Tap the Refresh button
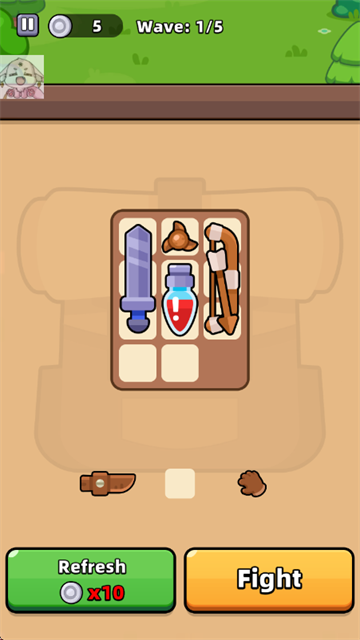 (91, 580)
